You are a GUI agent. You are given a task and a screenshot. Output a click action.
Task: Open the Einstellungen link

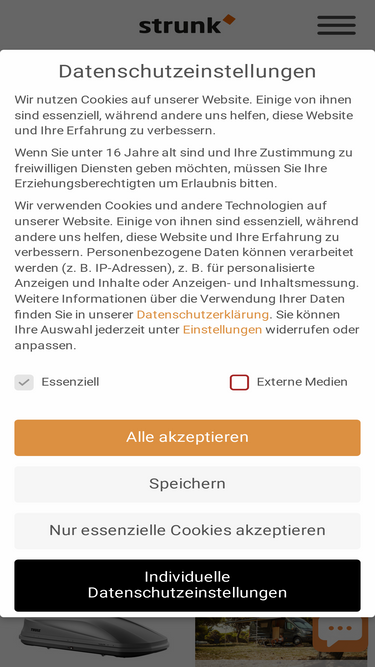pyautogui.click(x=222, y=330)
